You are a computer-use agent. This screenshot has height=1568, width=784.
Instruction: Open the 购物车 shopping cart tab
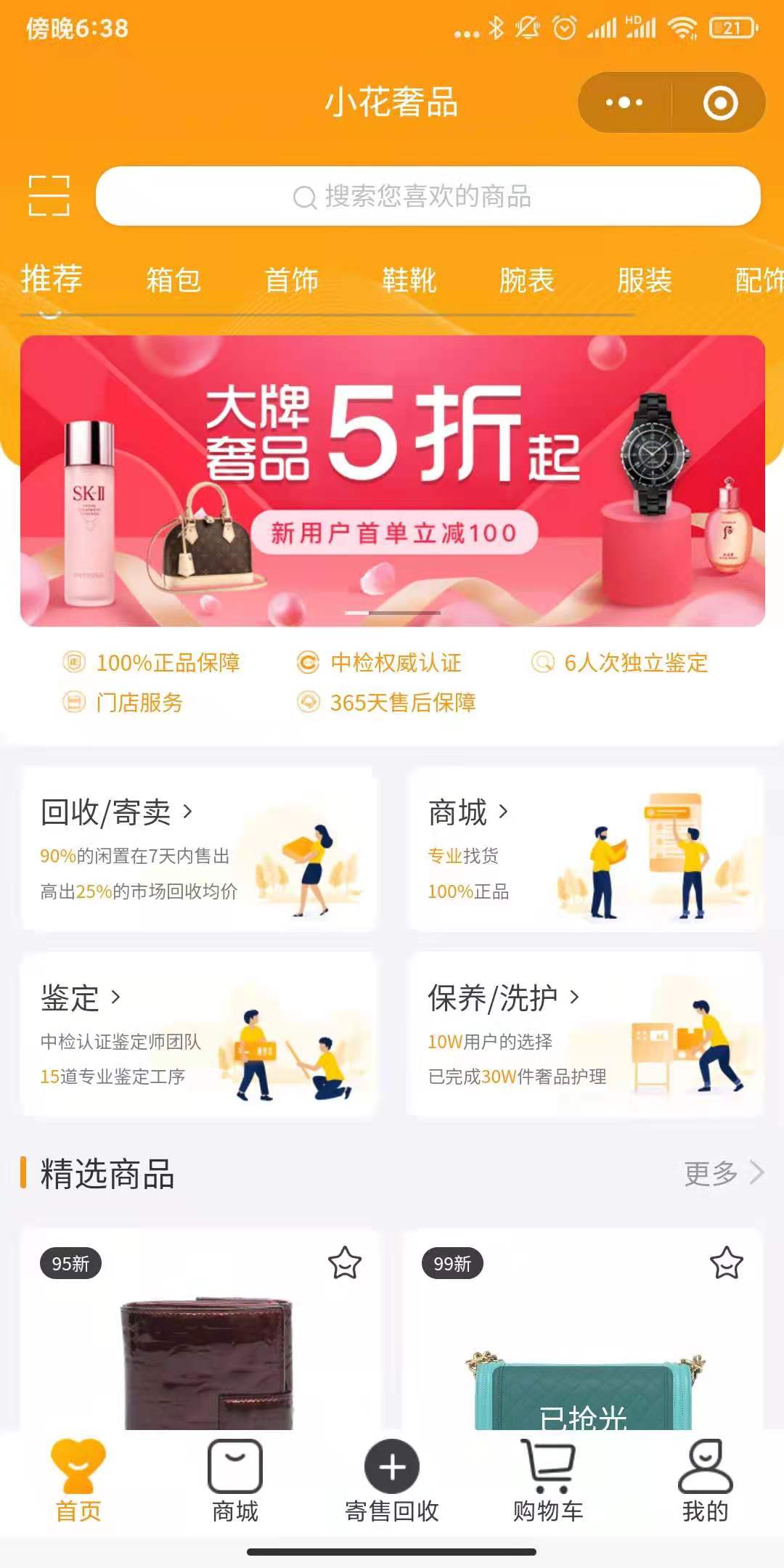548,1481
